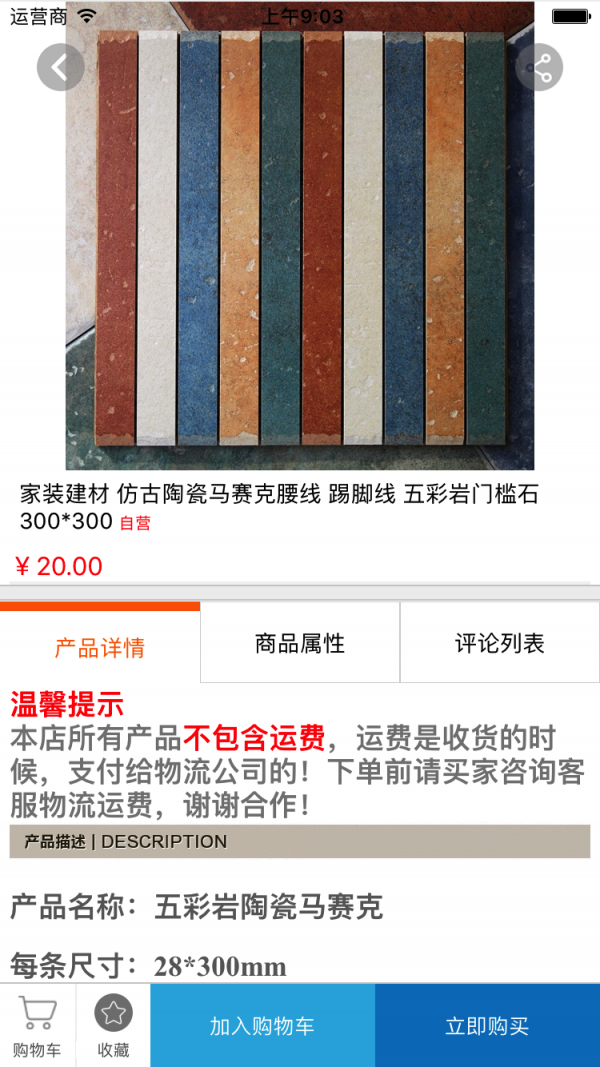Add product to favorites via 收藏
600x1067 pixels.
pyautogui.click(x=113, y=1026)
